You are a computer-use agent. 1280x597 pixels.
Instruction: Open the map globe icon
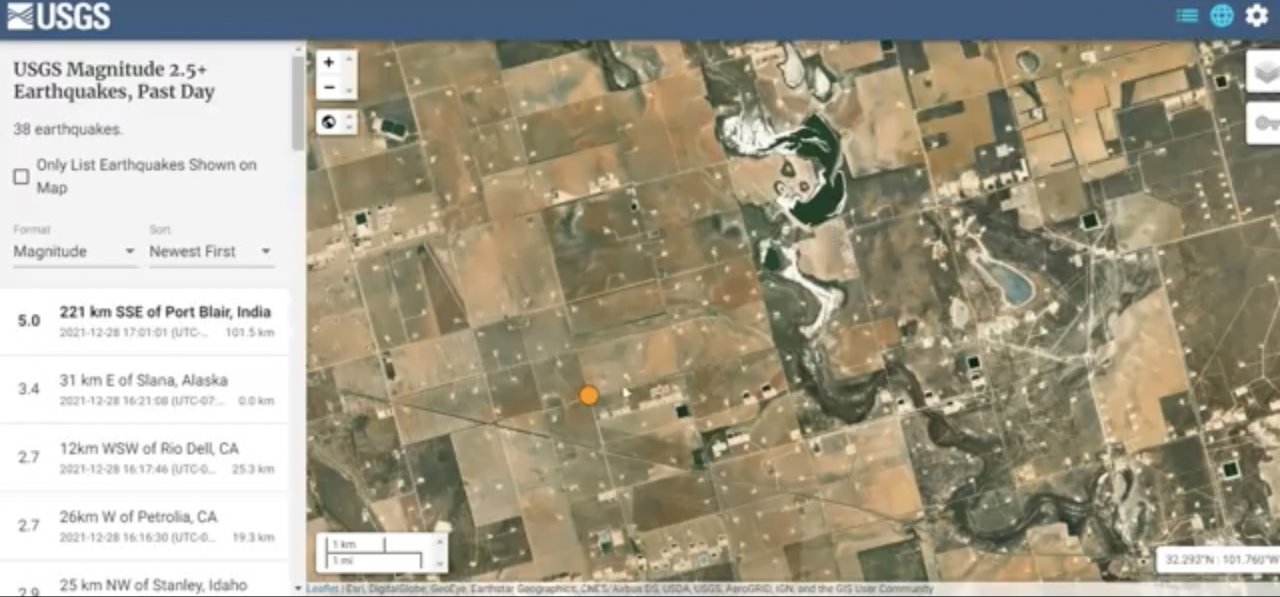coord(1222,15)
